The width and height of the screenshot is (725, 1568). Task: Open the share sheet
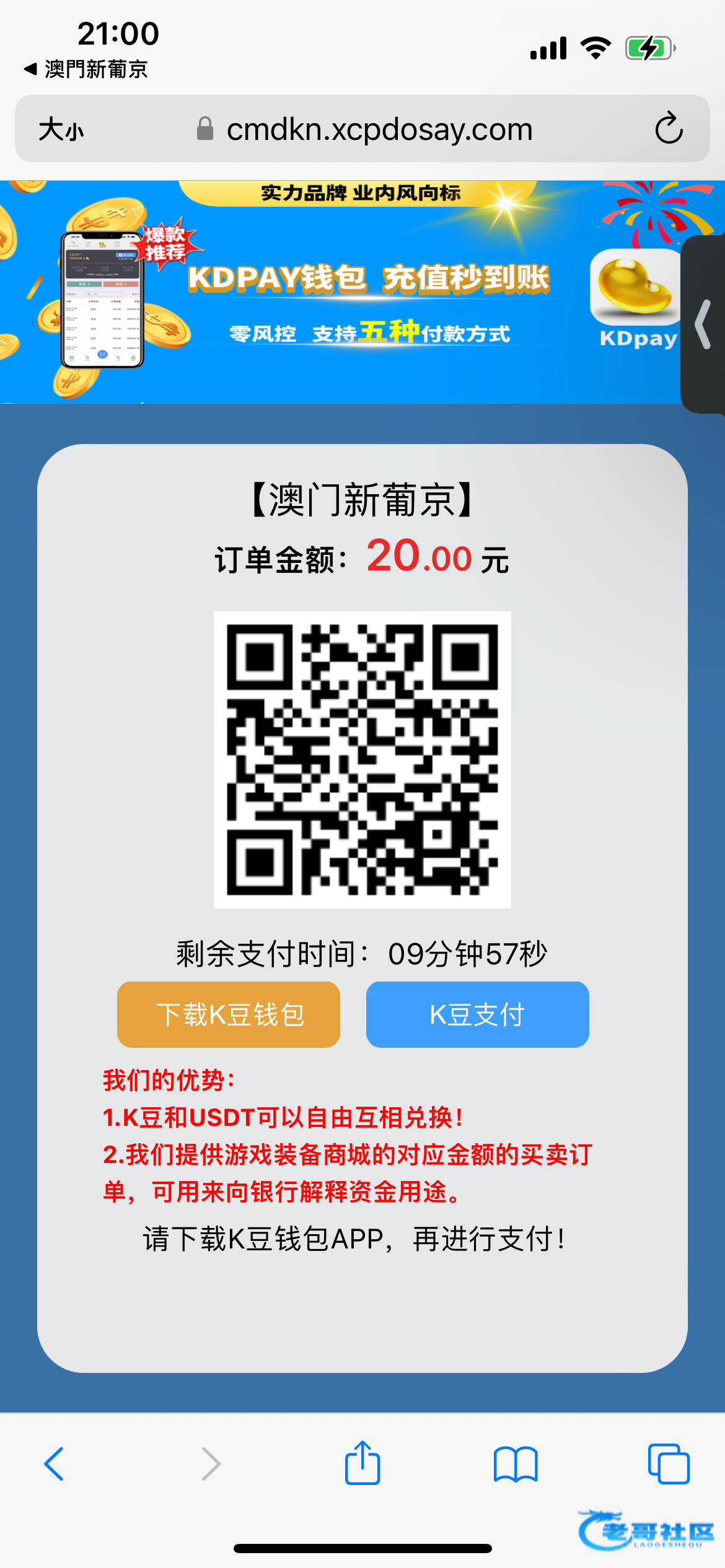(362, 1463)
